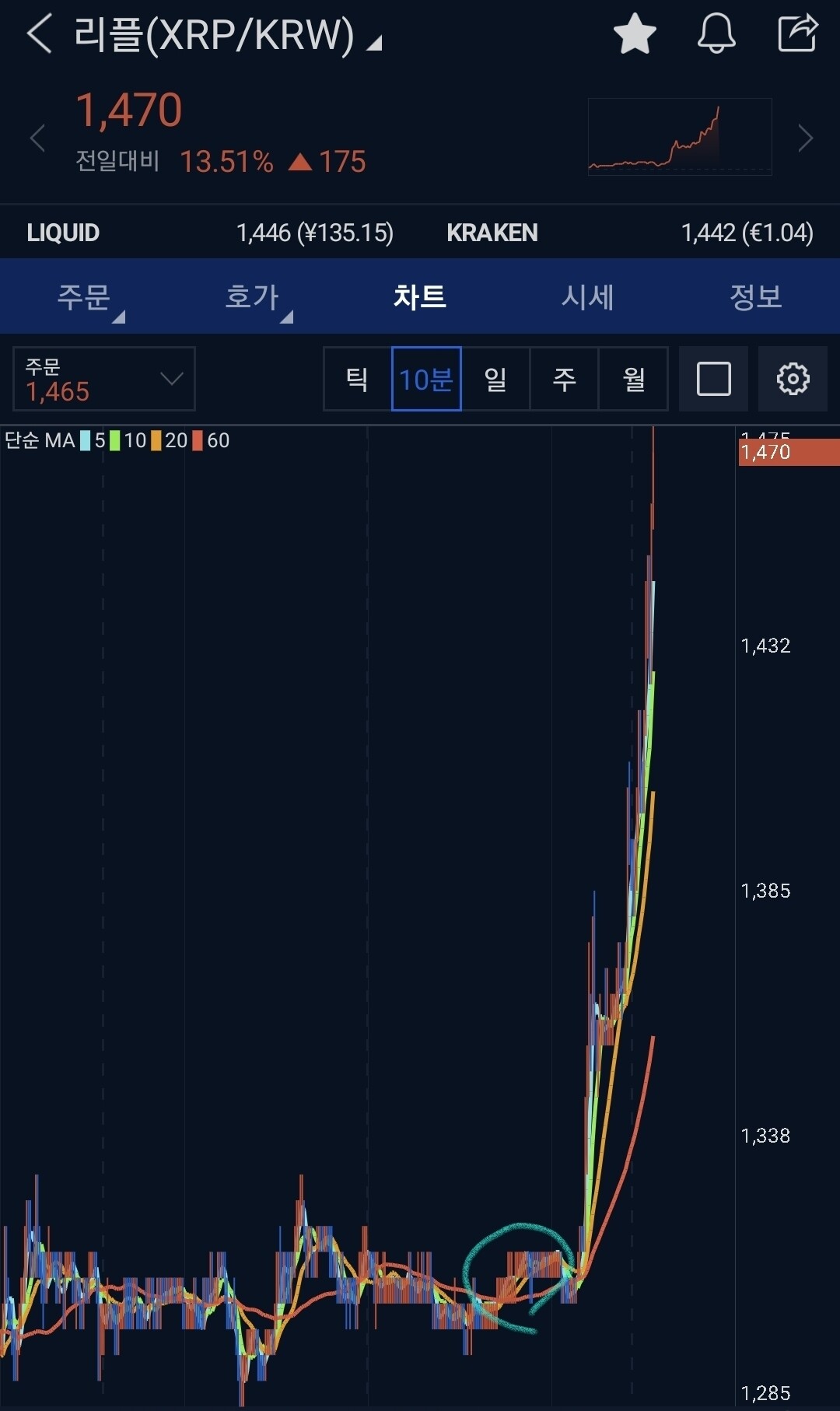Tap the next coin chevron on the right
Image resolution: width=840 pixels, height=1411 pixels.
[x=804, y=138]
